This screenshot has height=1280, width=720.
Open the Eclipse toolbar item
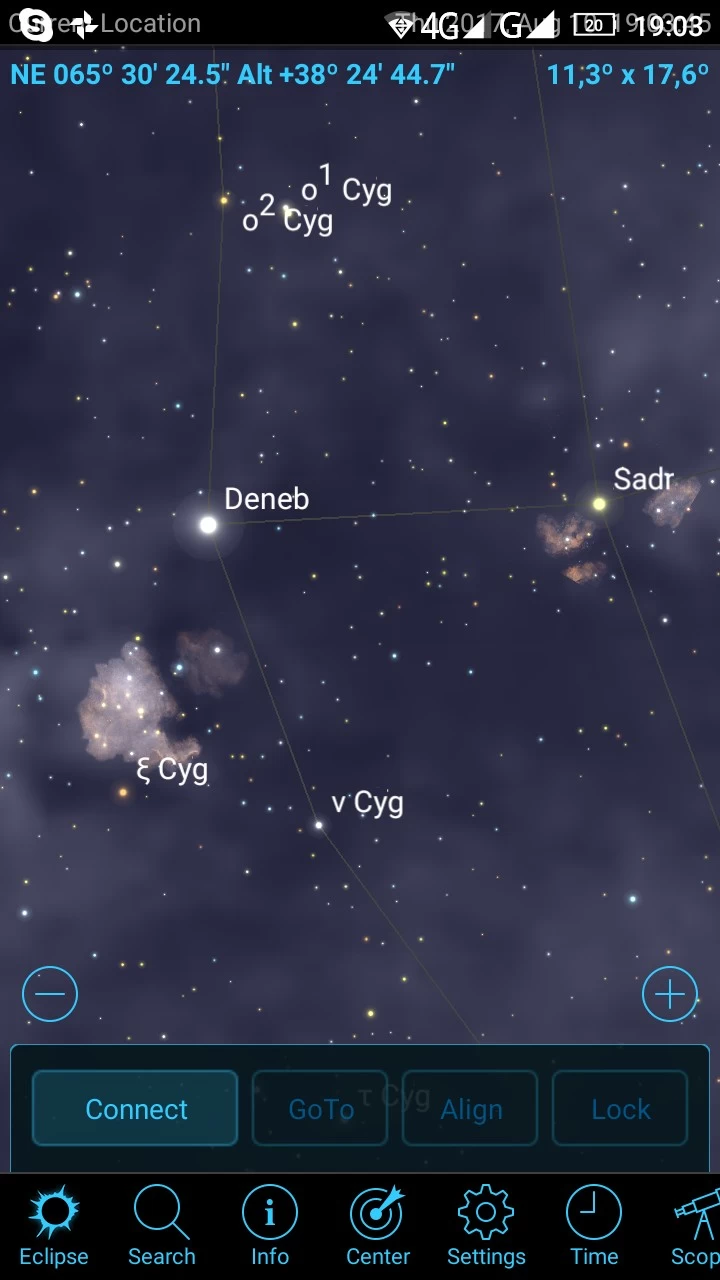point(54,1226)
